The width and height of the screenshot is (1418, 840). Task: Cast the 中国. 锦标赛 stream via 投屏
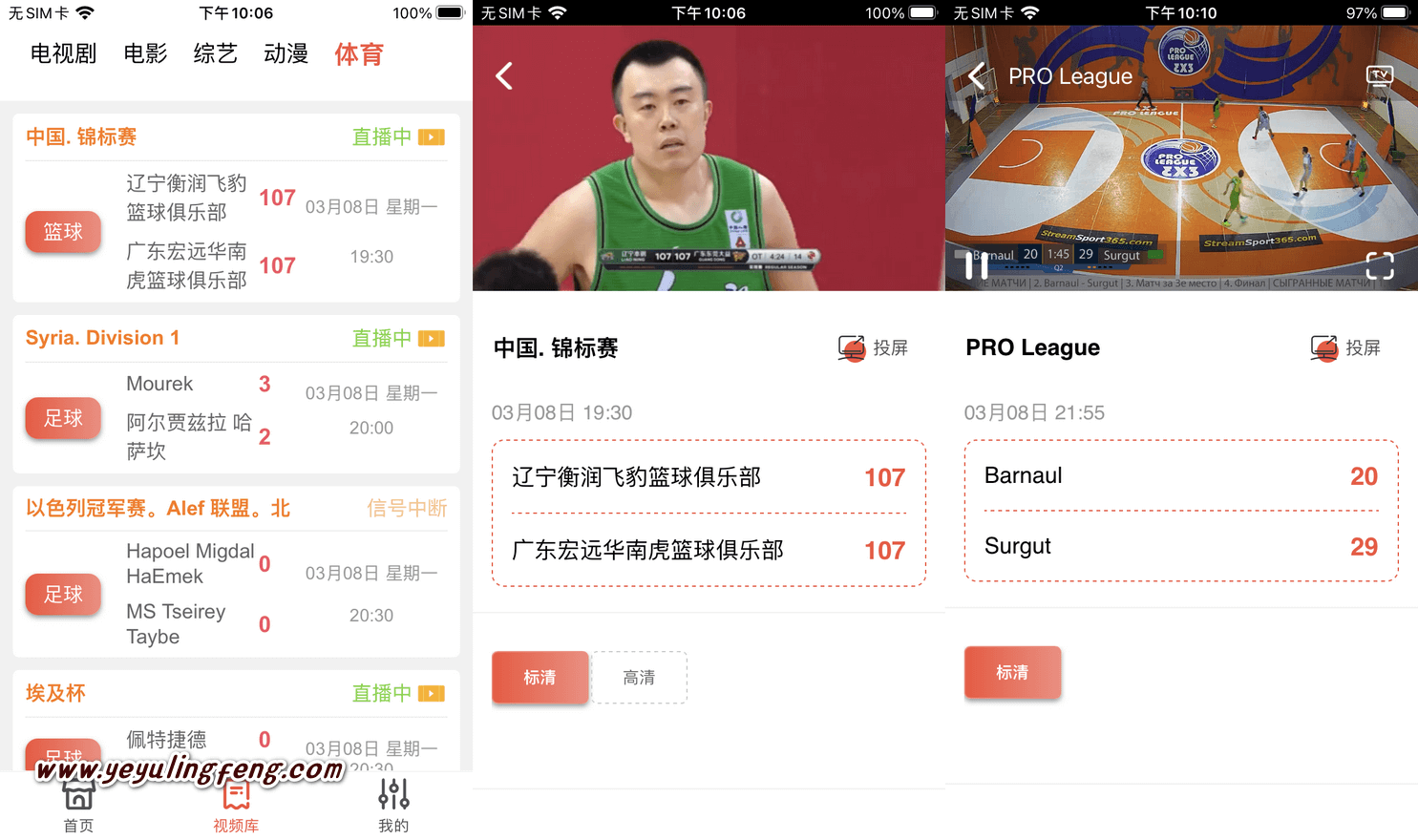pyautogui.click(x=874, y=348)
